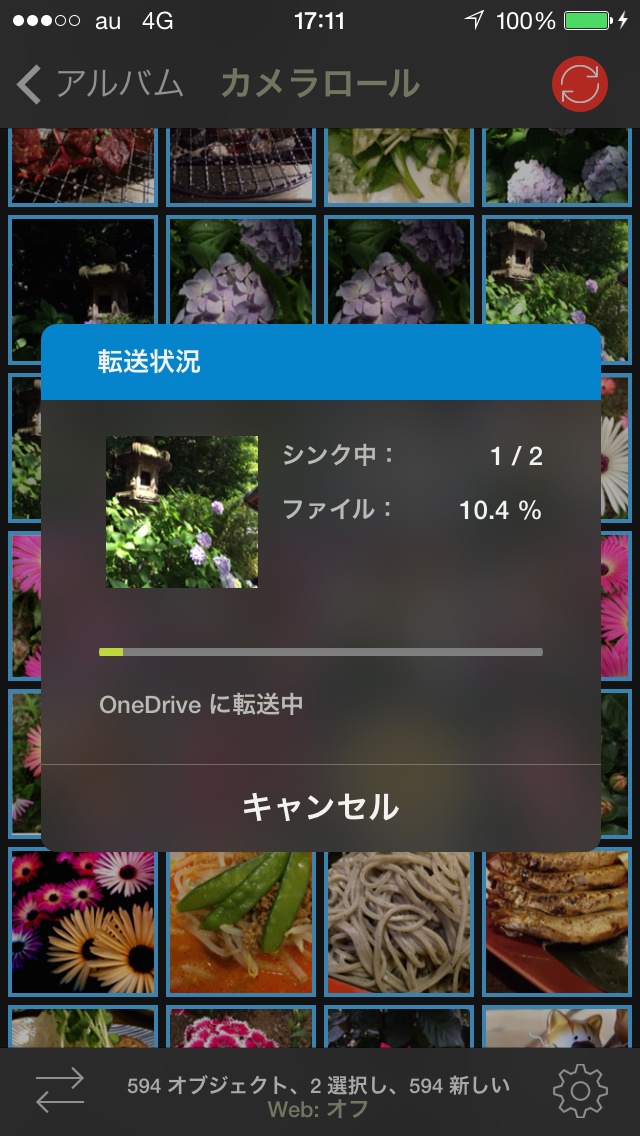The height and width of the screenshot is (1136, 640).
Task: Open the snap peas noodle dish photo
Action: coord(240,920)
